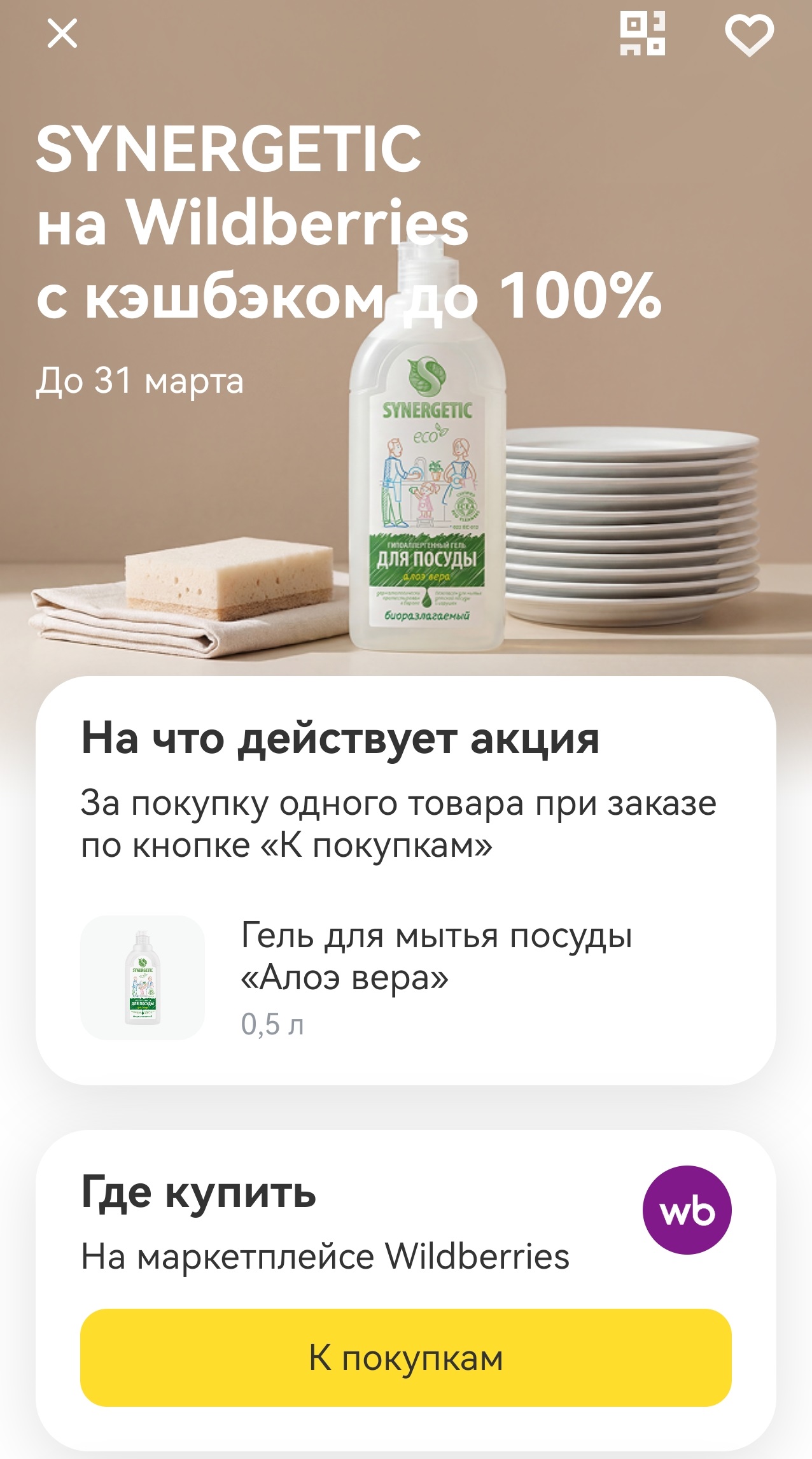The image size is (812, 1459).
Task: Open the «Алоэ вера» dish gel item
Action: coord(405,977)
